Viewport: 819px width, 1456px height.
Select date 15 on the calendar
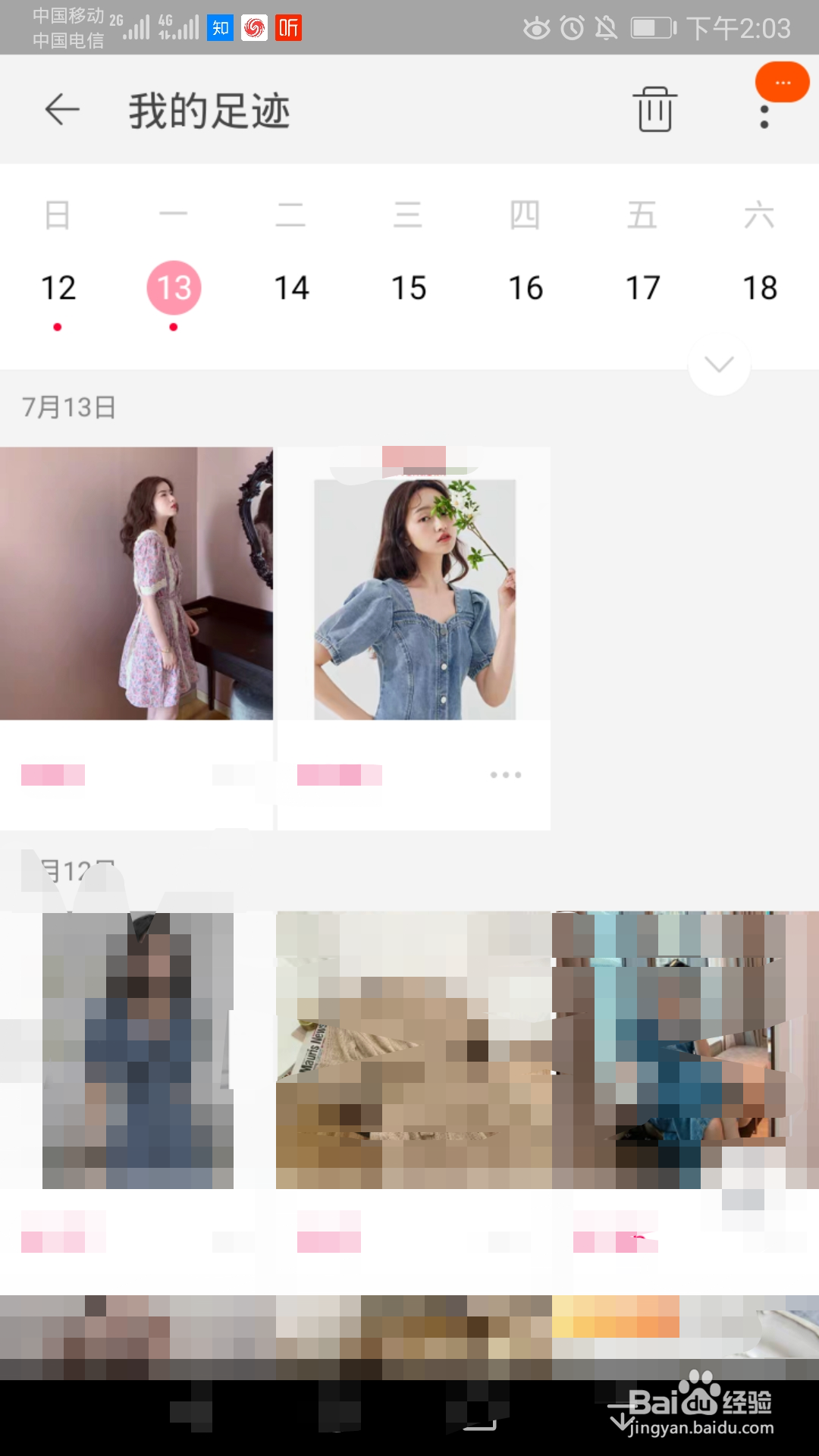click(409, 287)
